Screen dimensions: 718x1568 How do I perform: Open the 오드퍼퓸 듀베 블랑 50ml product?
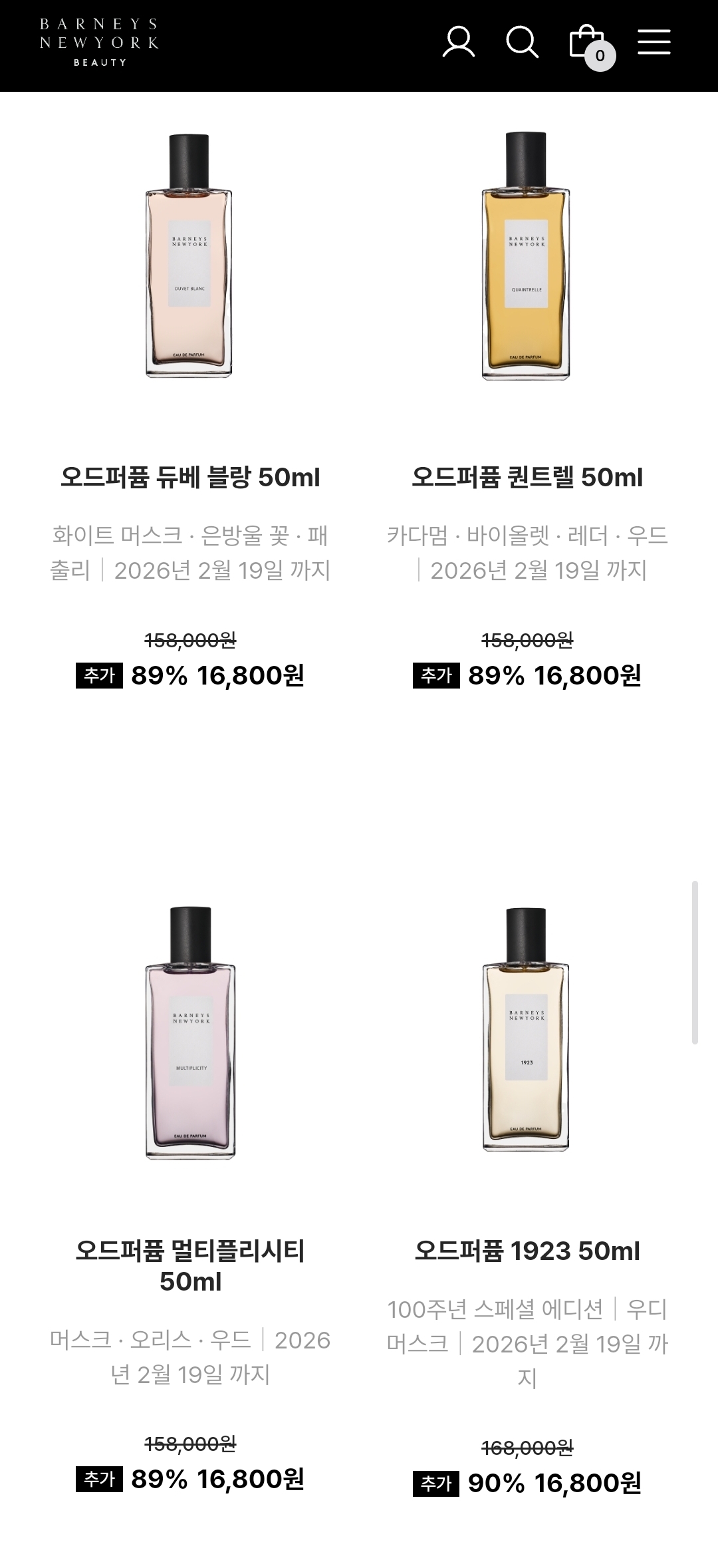pos(189,477)
